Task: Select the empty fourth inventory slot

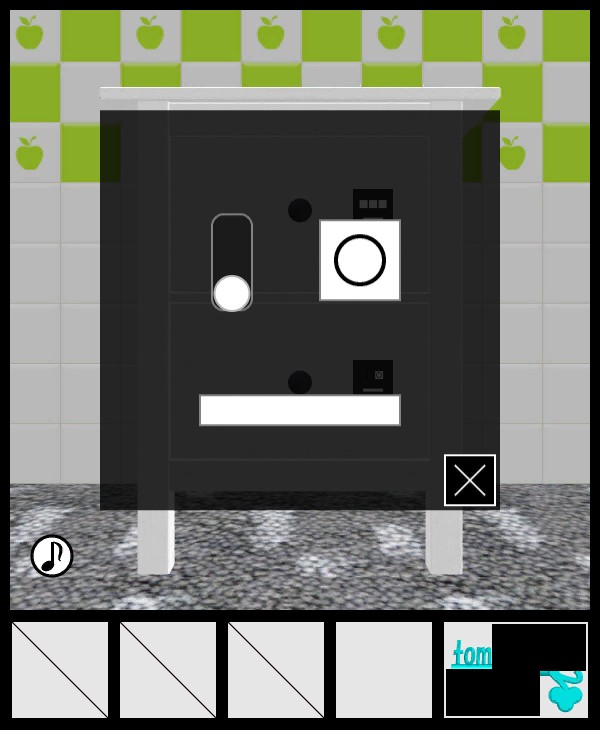Action: pyautogui.click(x=384, y=670)
